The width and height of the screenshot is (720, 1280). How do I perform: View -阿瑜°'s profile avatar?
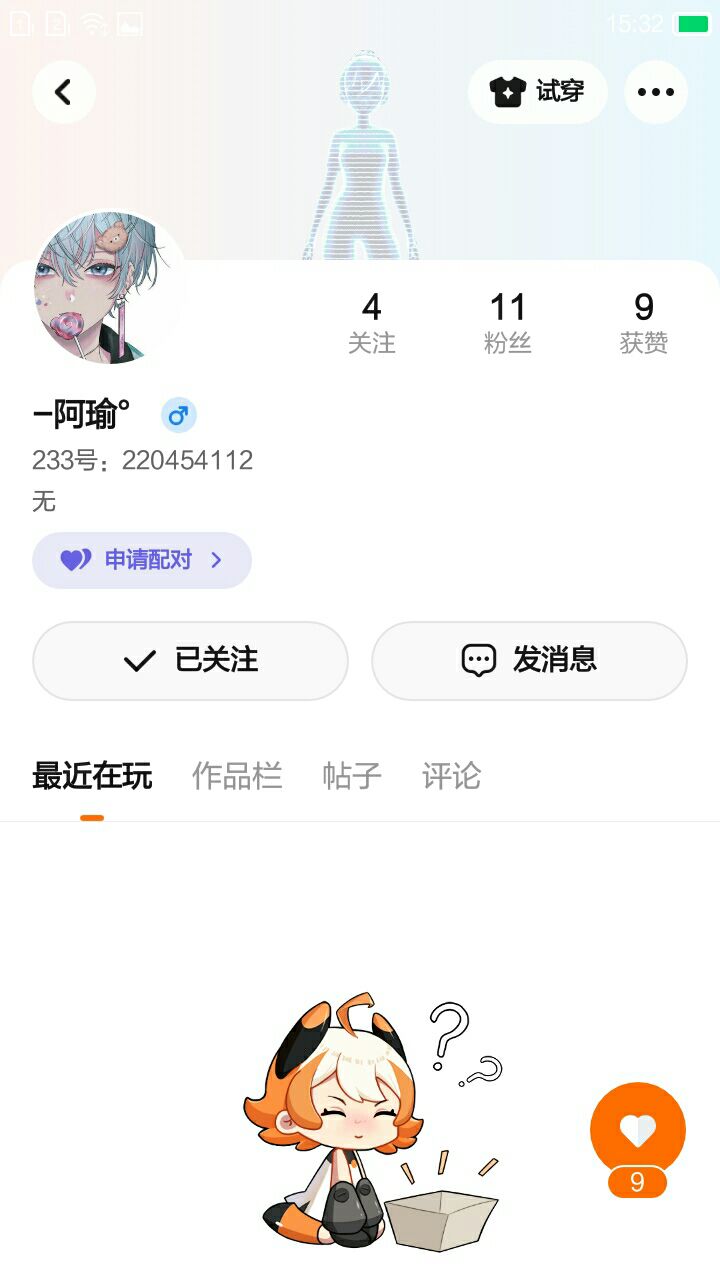point(108,288)
